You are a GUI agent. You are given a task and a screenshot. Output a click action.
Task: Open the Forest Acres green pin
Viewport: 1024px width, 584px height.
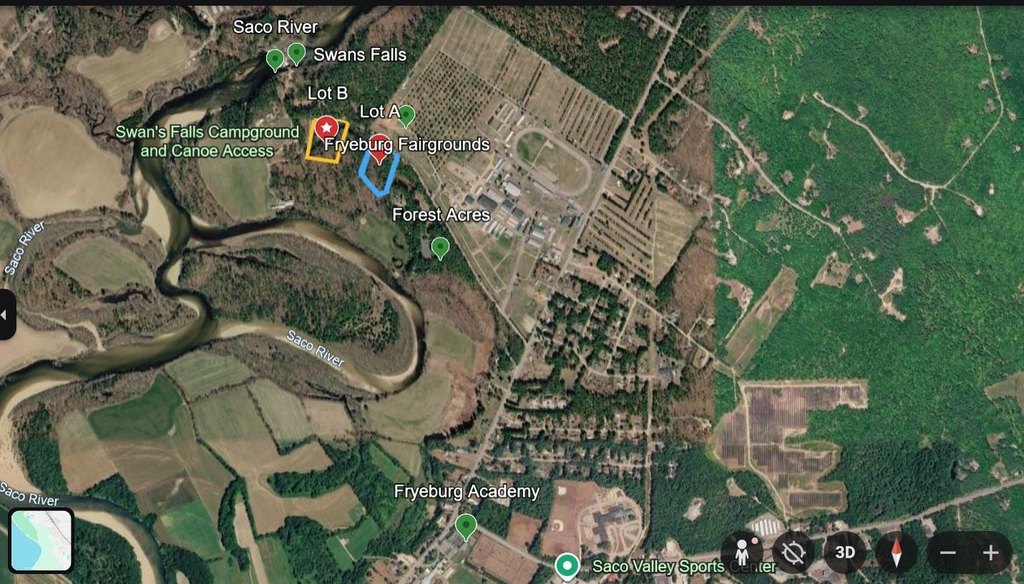coord(440,246)
